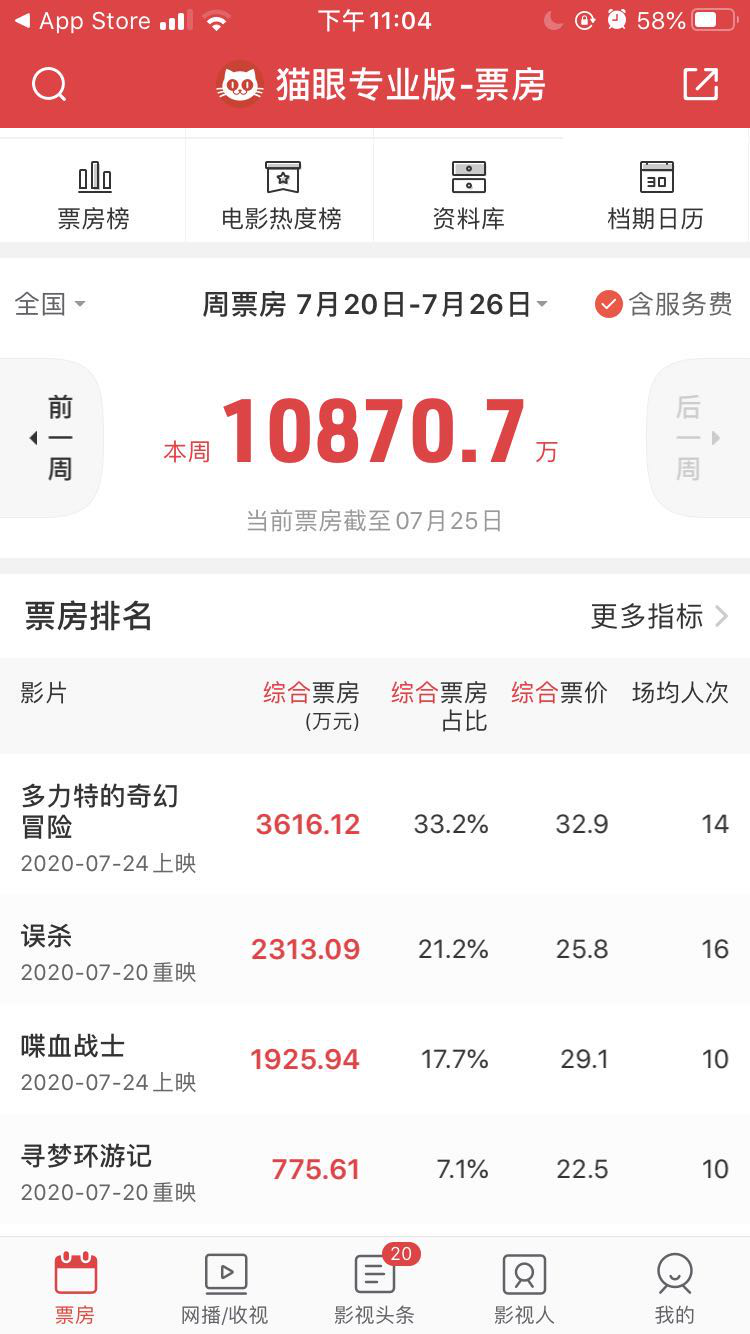Return to App Store via status bar
Screen dimensions: 750x1334
82,21
